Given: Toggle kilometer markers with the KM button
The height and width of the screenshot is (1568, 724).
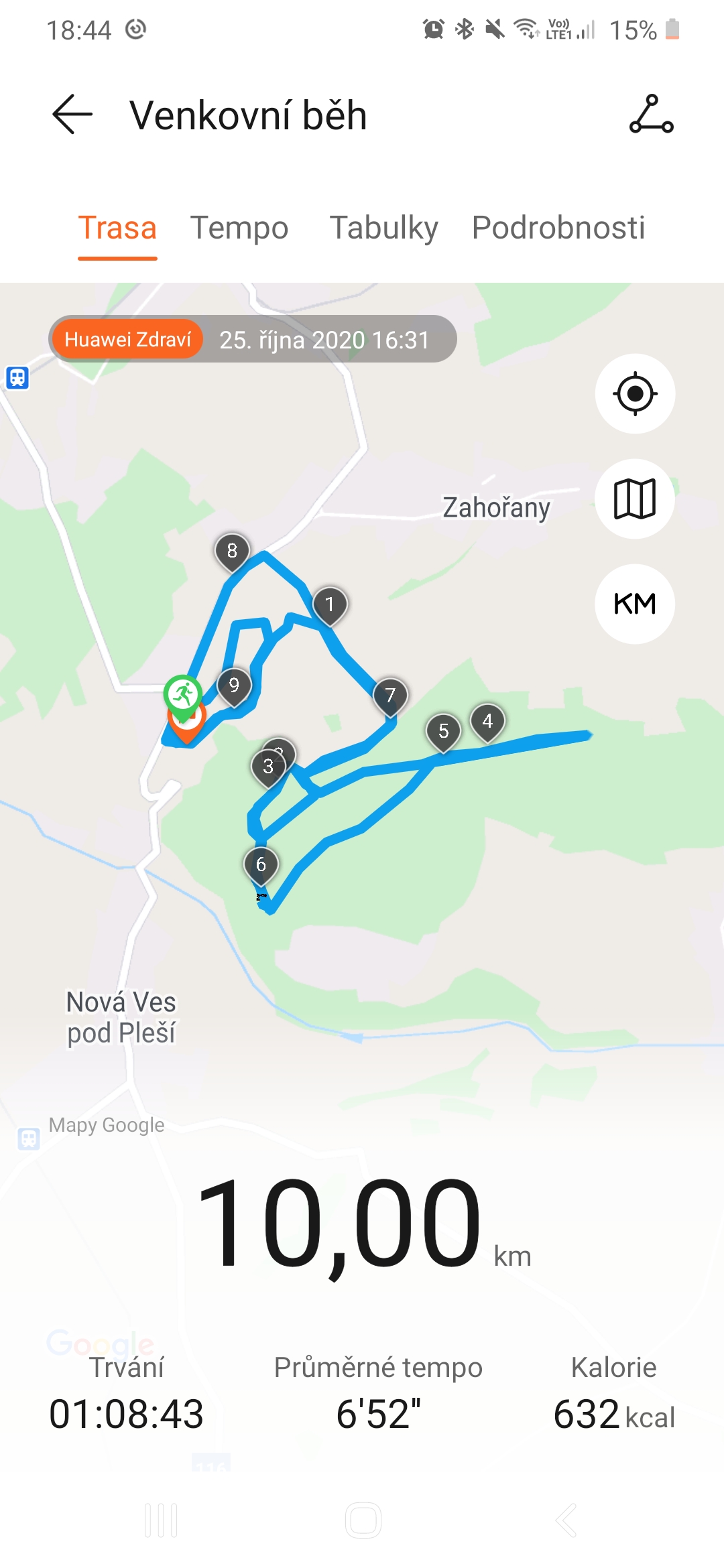Looking at the screenshot, I should tap(635, 604).
